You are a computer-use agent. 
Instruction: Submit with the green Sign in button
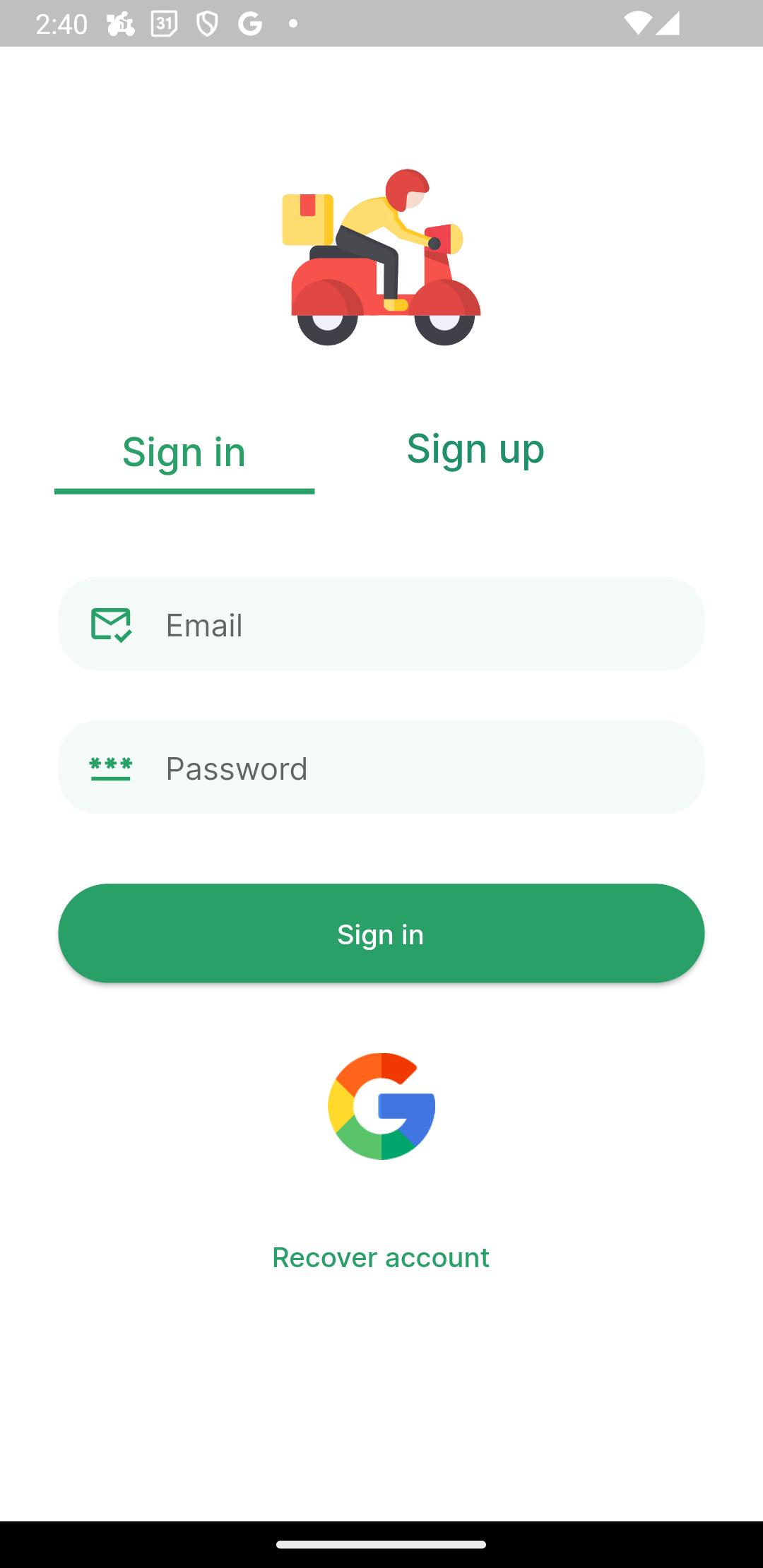click(381, 933)
